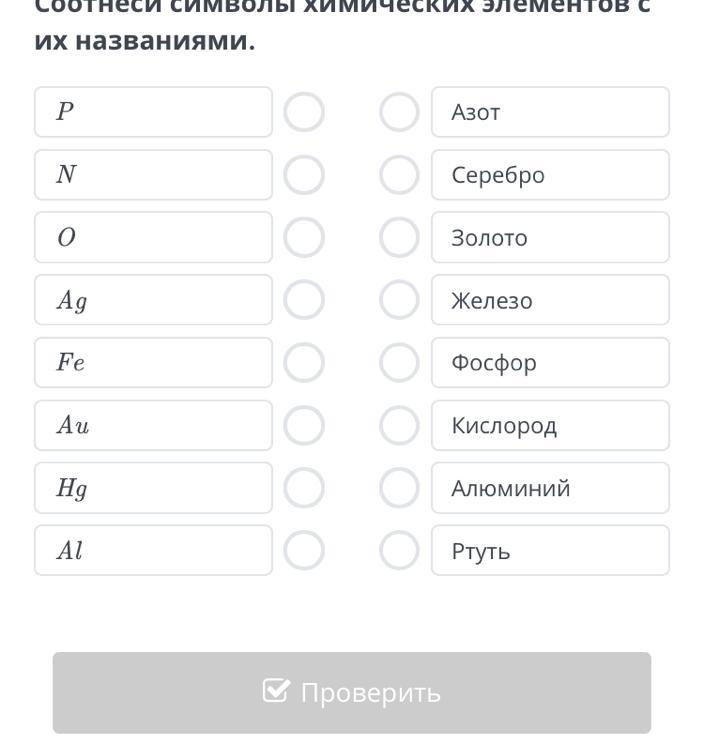Select the circle next to symbol N
The image size is (704, 751).
(304, 175)
